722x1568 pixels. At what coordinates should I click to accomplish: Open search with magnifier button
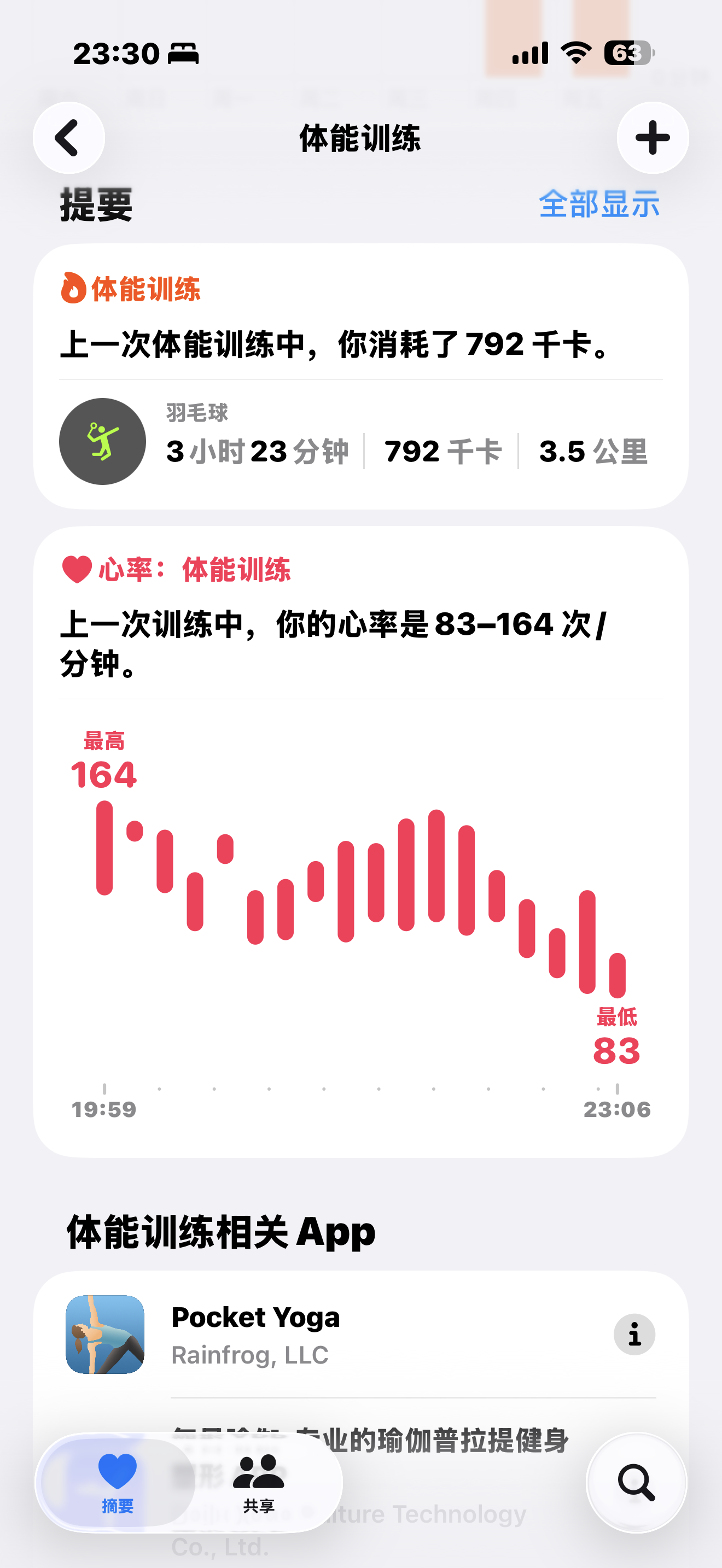636,1483
